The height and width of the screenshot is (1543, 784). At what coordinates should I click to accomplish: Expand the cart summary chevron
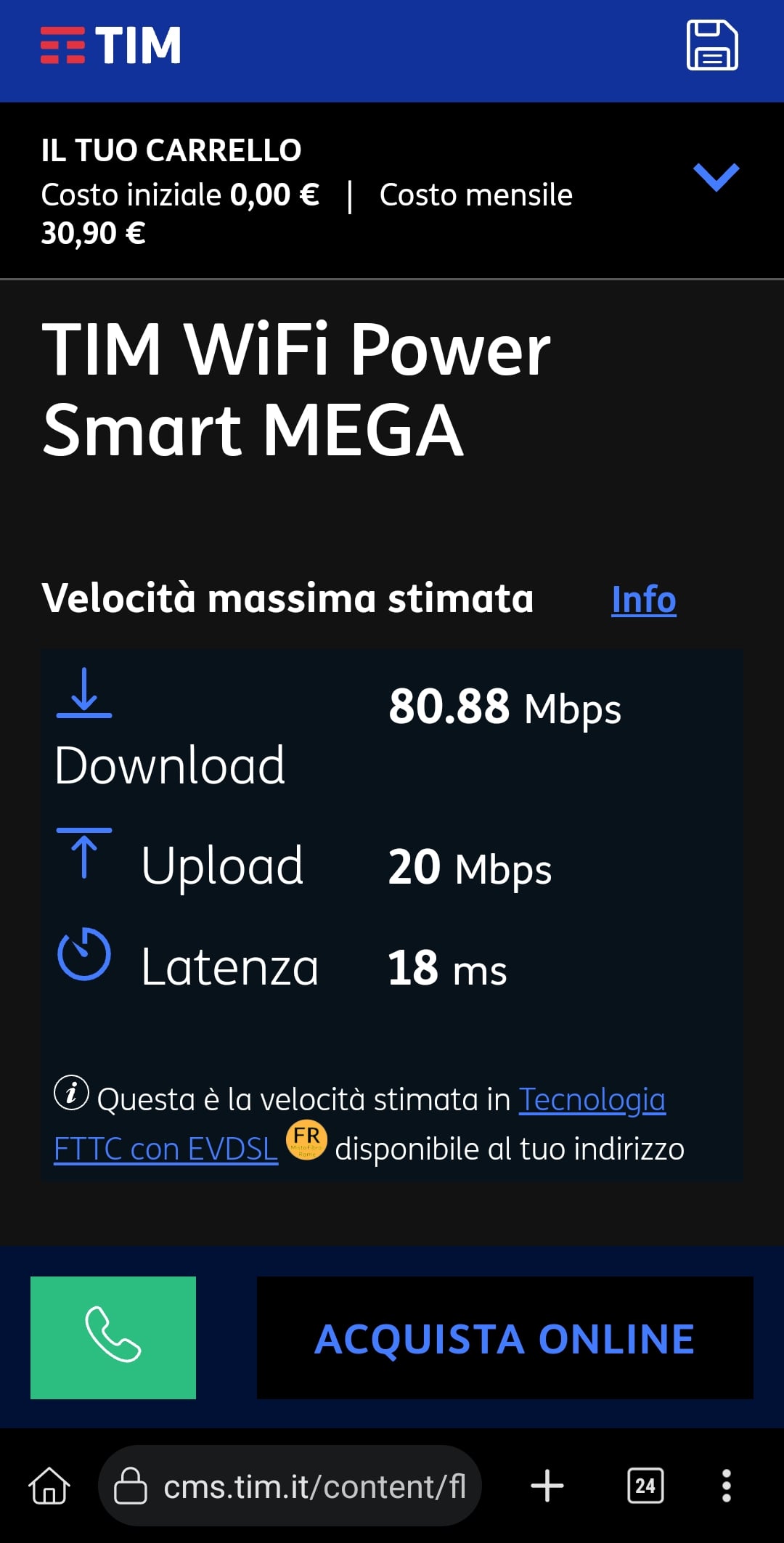(x=716, y=176)
